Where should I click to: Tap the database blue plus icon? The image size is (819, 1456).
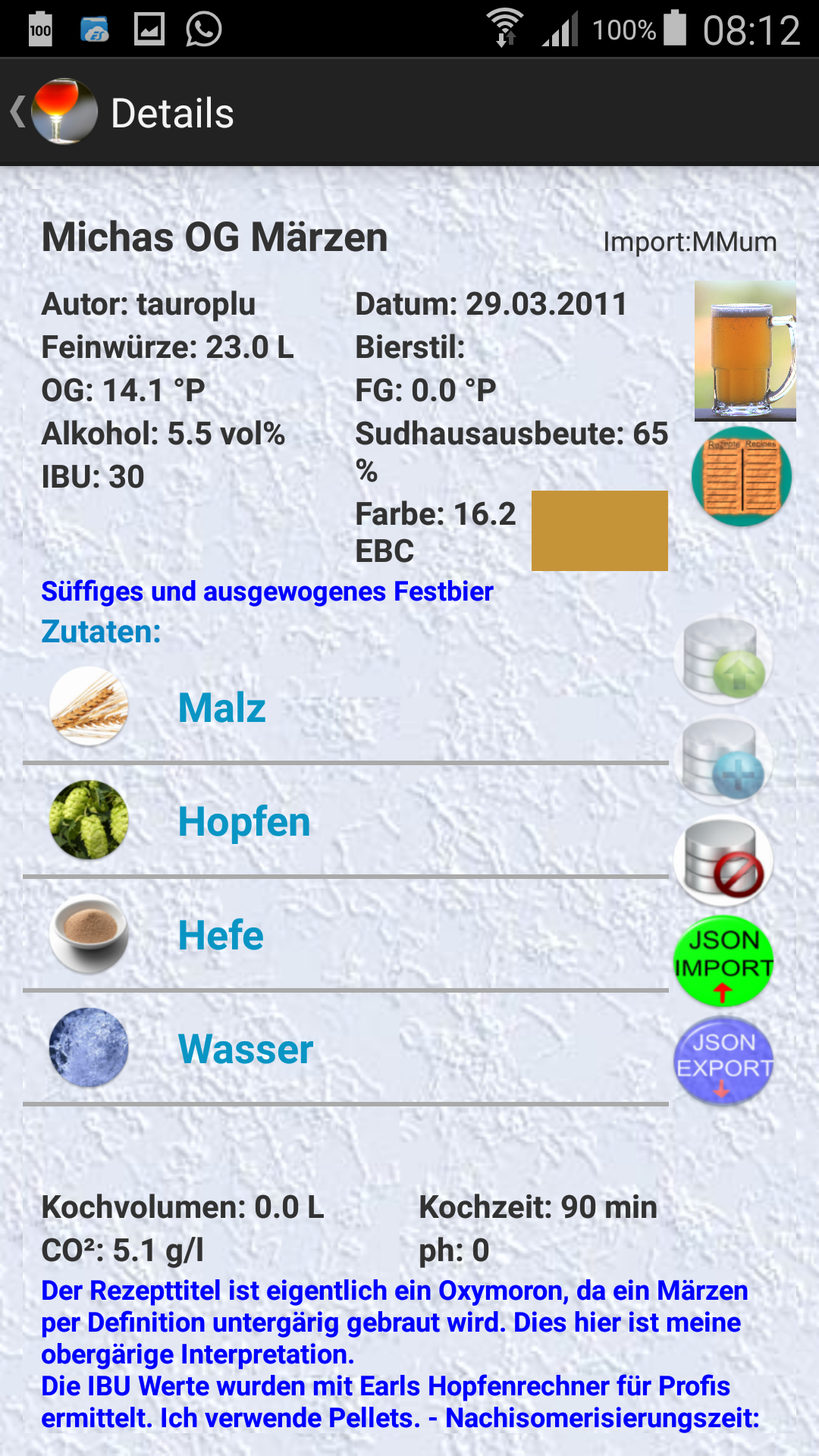(723, 760)
